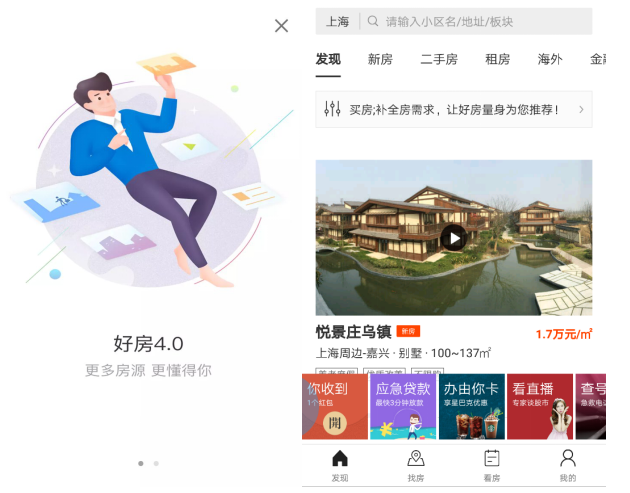The image size is (630, 493).
Task: Open the 应急贷款 promo card
Action: pos(402,406)
